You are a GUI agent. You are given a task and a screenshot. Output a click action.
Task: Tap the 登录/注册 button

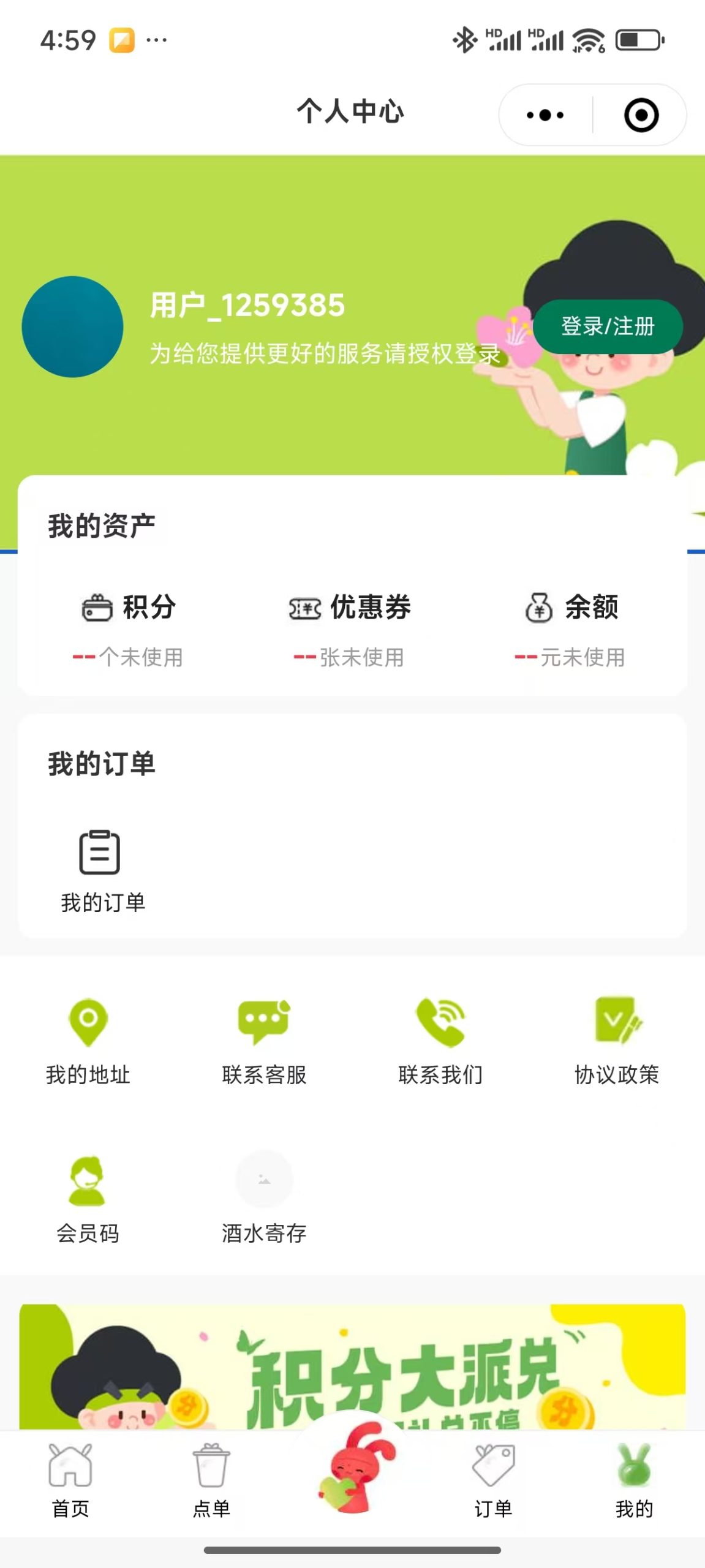608,326
